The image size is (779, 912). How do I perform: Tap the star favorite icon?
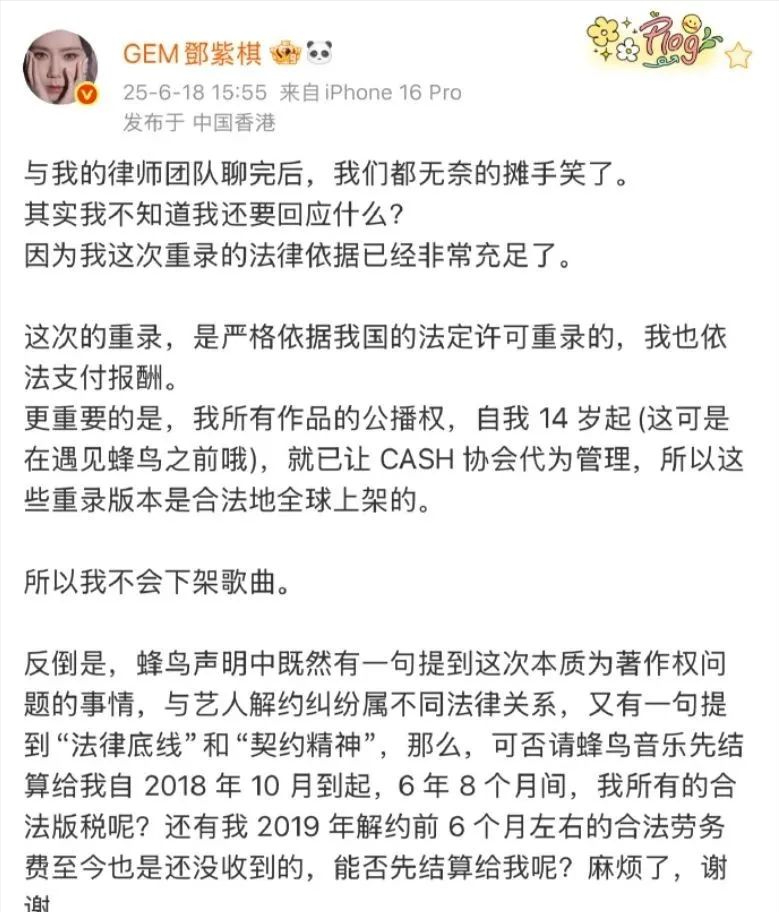[738, 55]
